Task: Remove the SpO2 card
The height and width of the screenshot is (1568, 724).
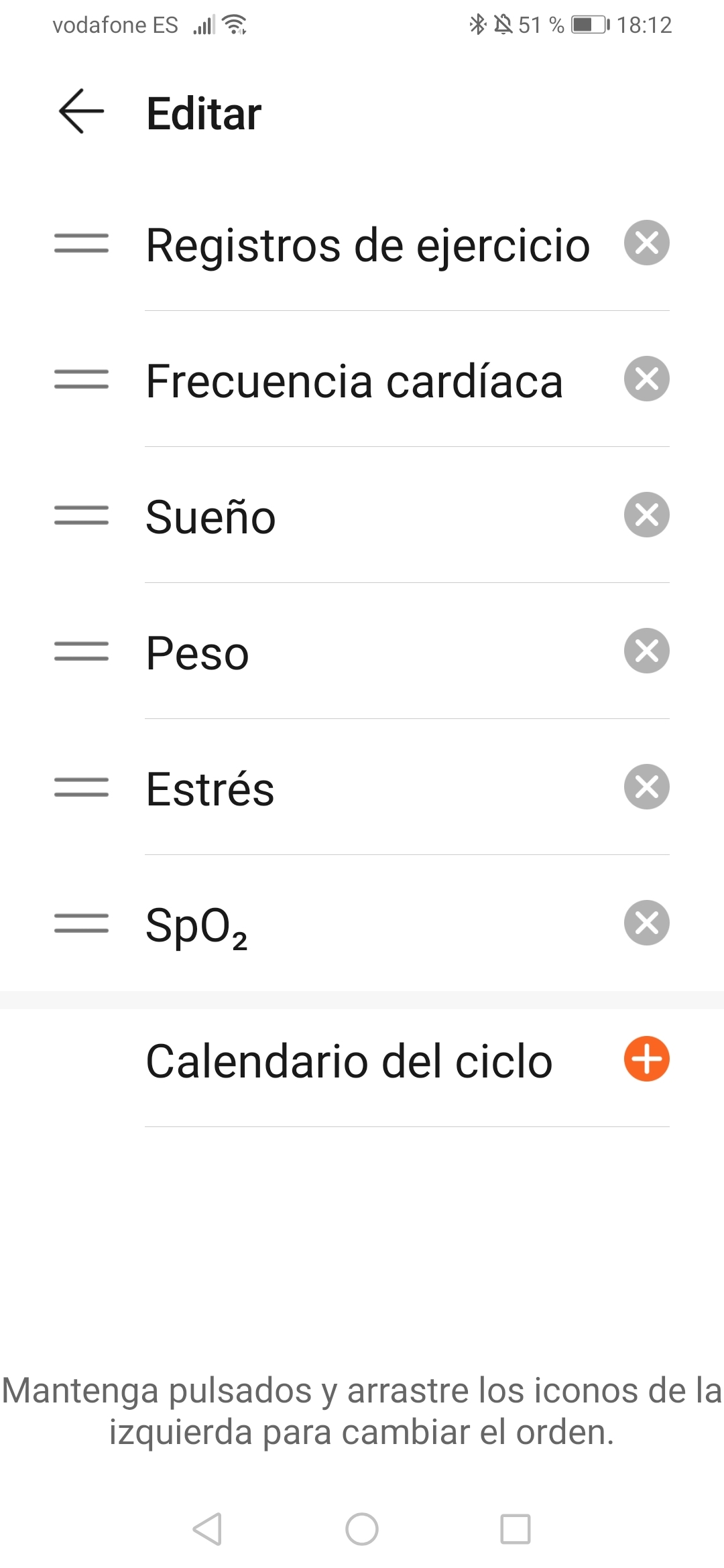Action: click(x=646, y=923)
